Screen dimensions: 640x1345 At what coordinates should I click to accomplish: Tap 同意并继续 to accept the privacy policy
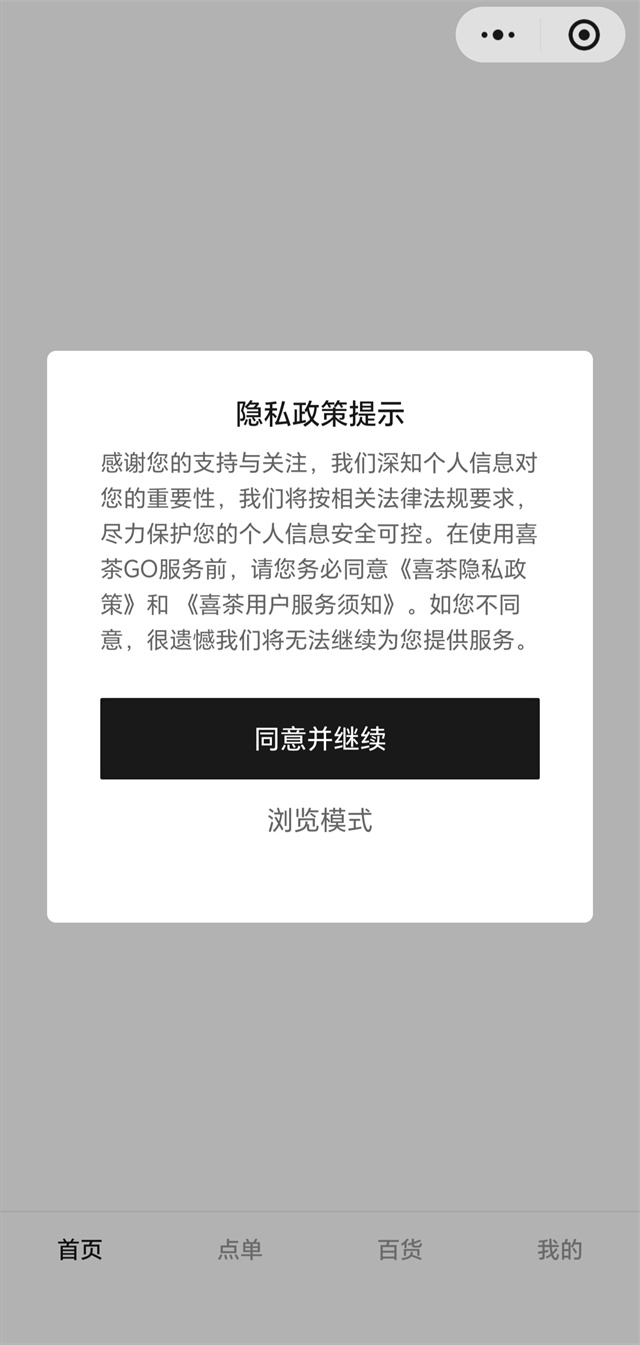[x=320, y=739]
